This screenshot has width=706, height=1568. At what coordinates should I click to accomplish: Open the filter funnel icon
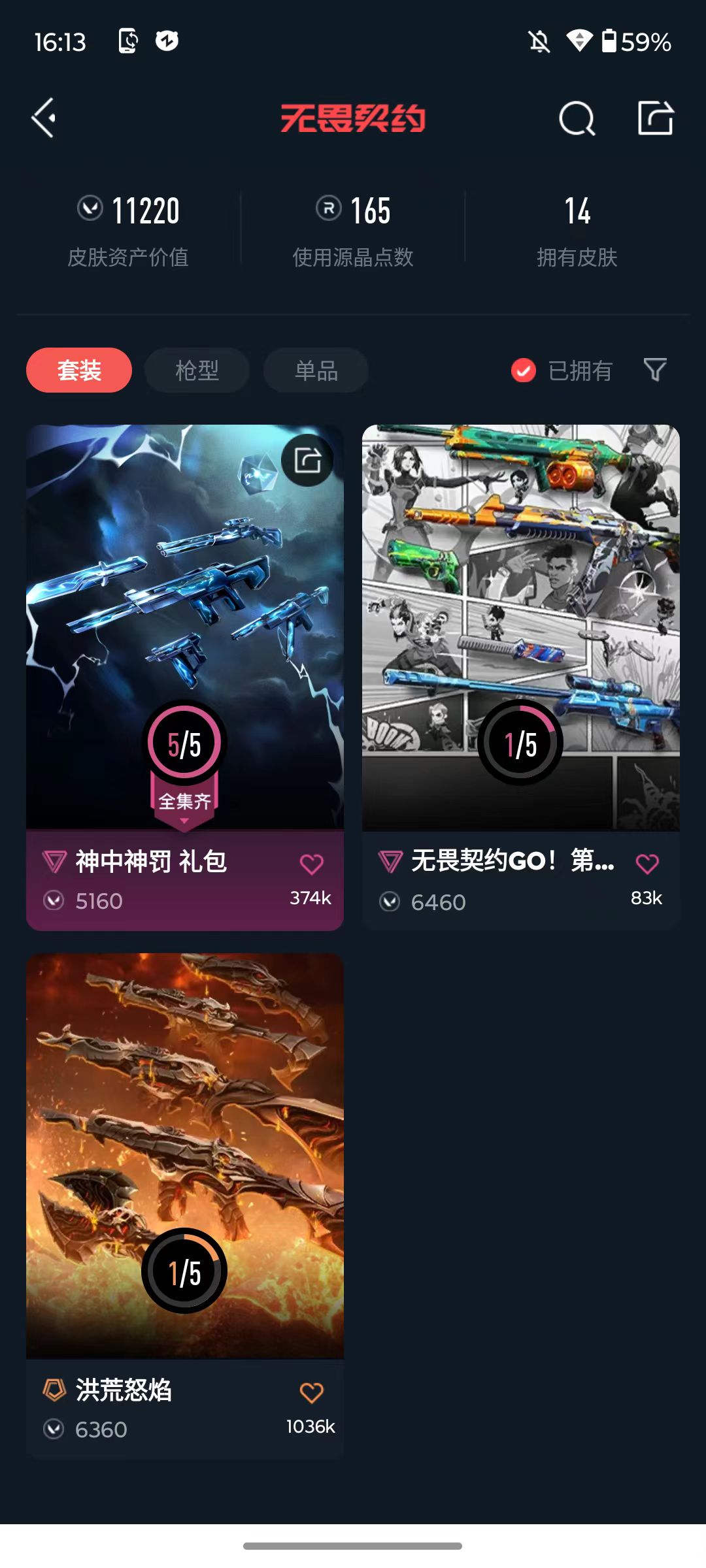coord(655,370)
